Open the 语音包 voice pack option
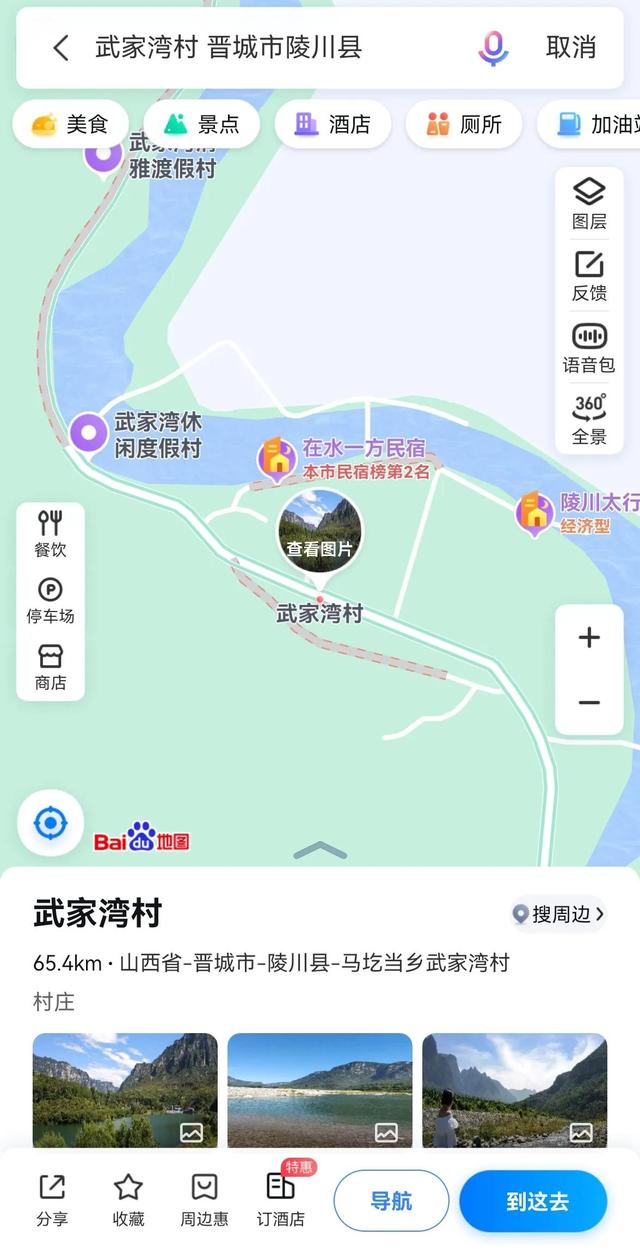640x1254 pixels. tap(589, 348)
